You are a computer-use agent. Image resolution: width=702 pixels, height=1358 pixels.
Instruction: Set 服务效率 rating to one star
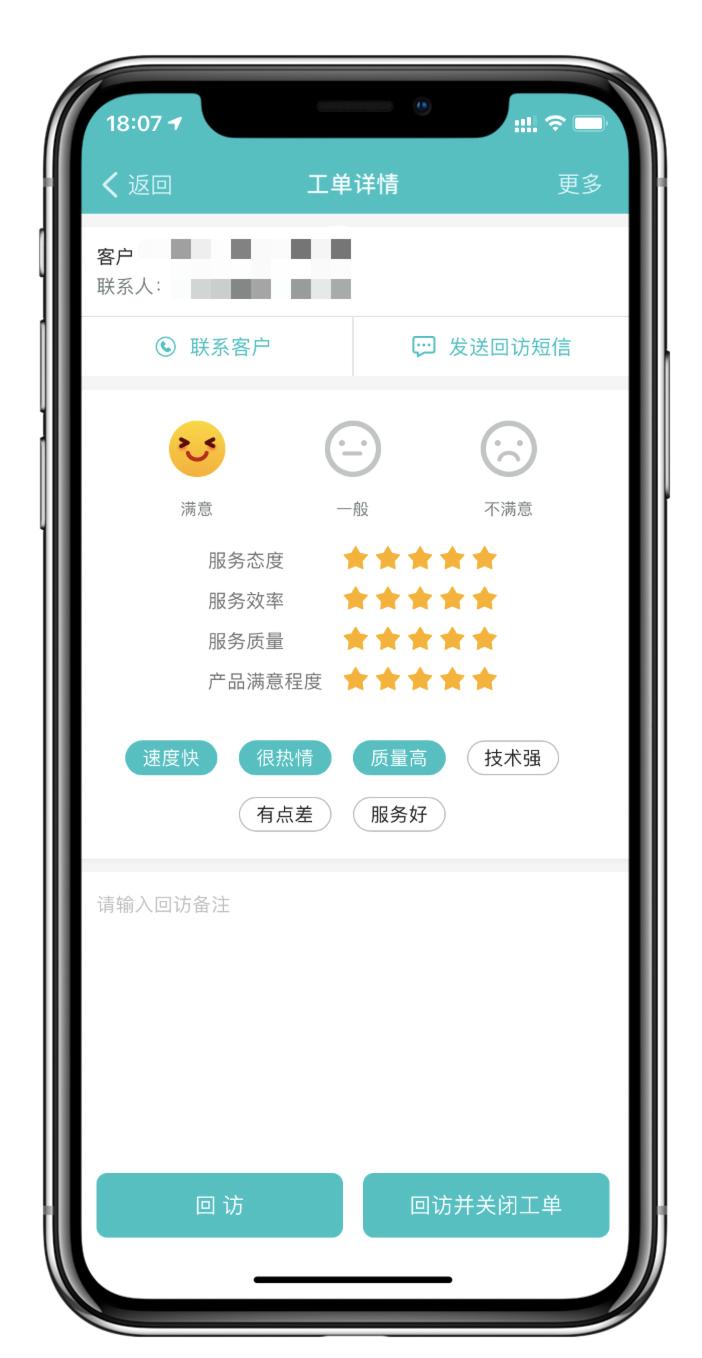tap(356, 598)
